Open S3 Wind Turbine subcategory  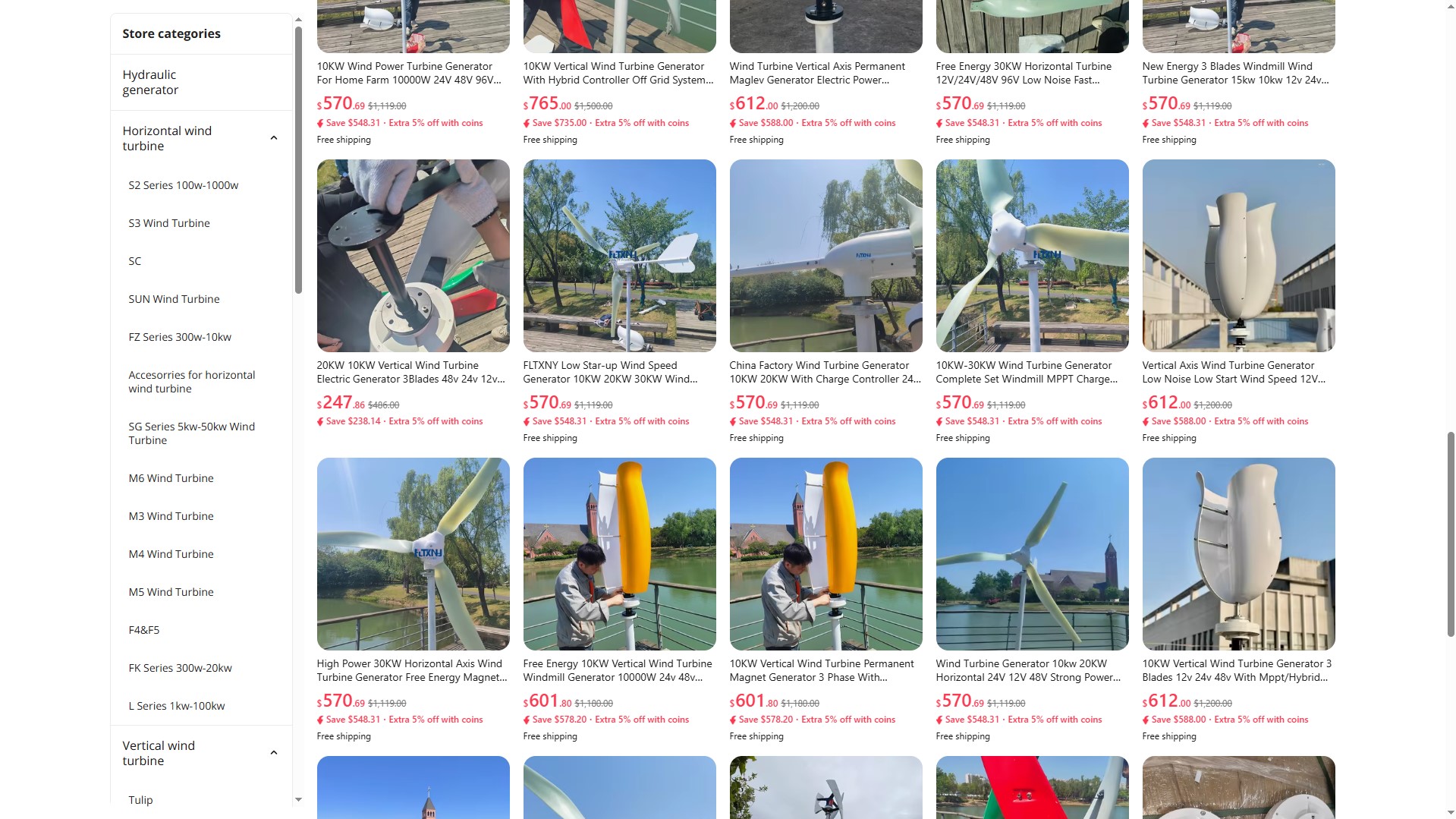coord(169,223)
